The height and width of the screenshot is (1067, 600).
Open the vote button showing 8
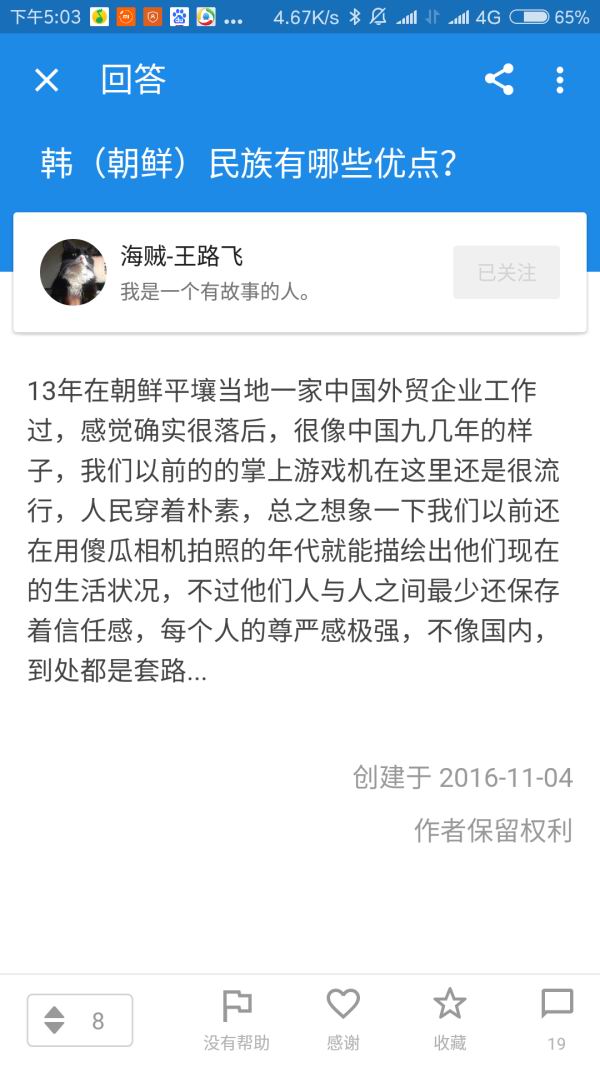pos(80,1020)
